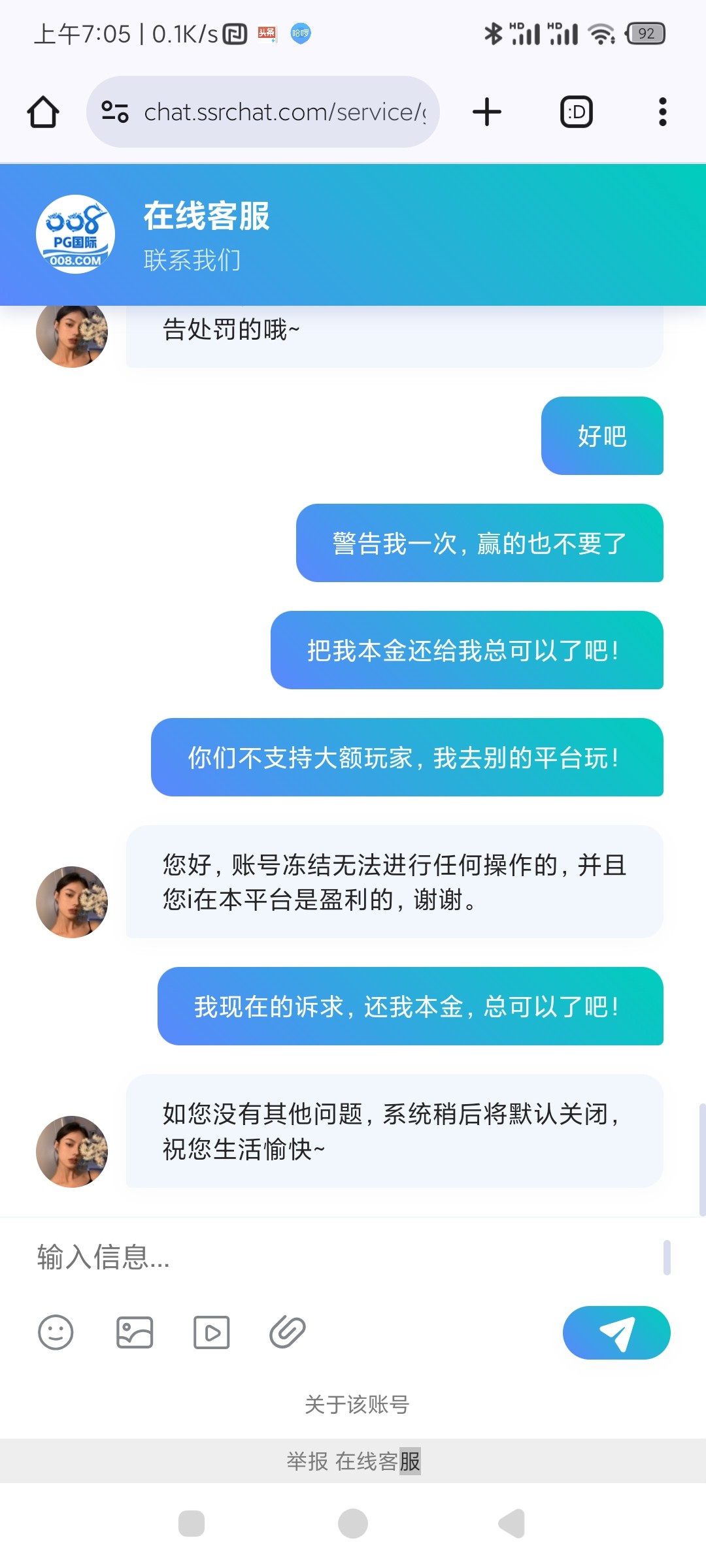Screen dimensions: 706x1568
Task: Open recent apps from the navigation bar
Action: coord(192,1524)
